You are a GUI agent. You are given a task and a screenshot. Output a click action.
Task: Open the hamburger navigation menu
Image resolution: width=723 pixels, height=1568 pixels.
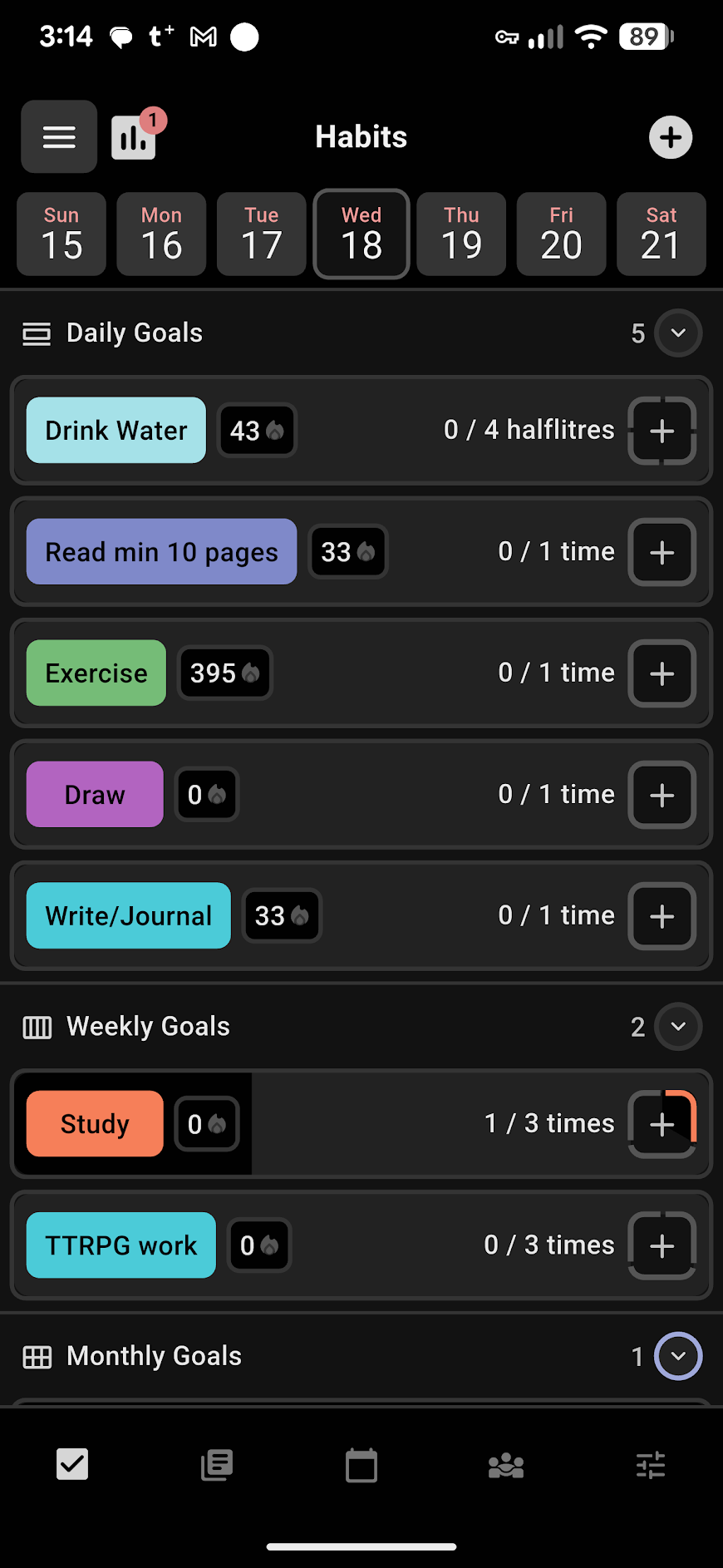coord(58,136)
